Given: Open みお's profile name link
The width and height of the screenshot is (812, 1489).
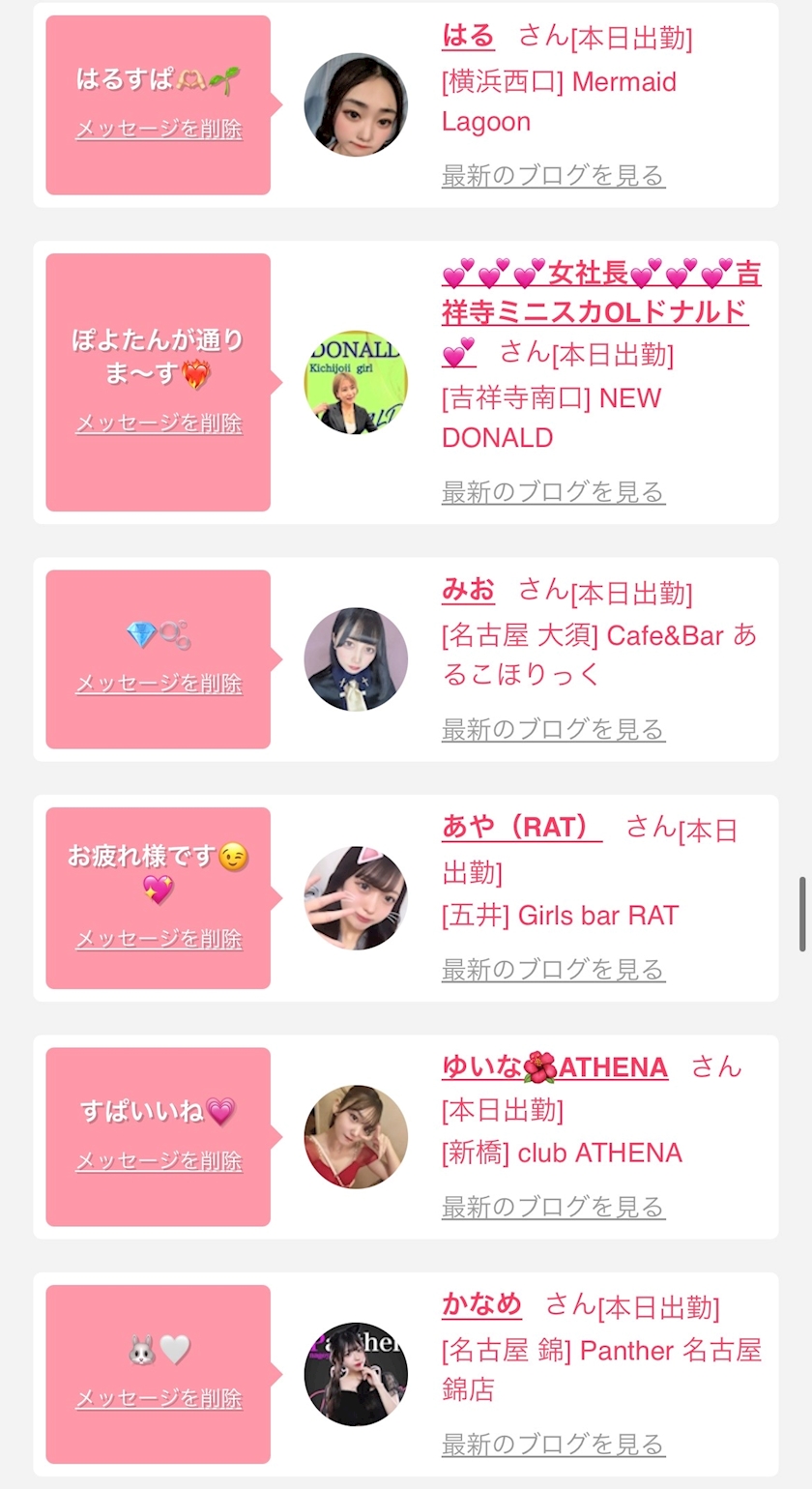Looking at the screenshot, I should point(468,590).
